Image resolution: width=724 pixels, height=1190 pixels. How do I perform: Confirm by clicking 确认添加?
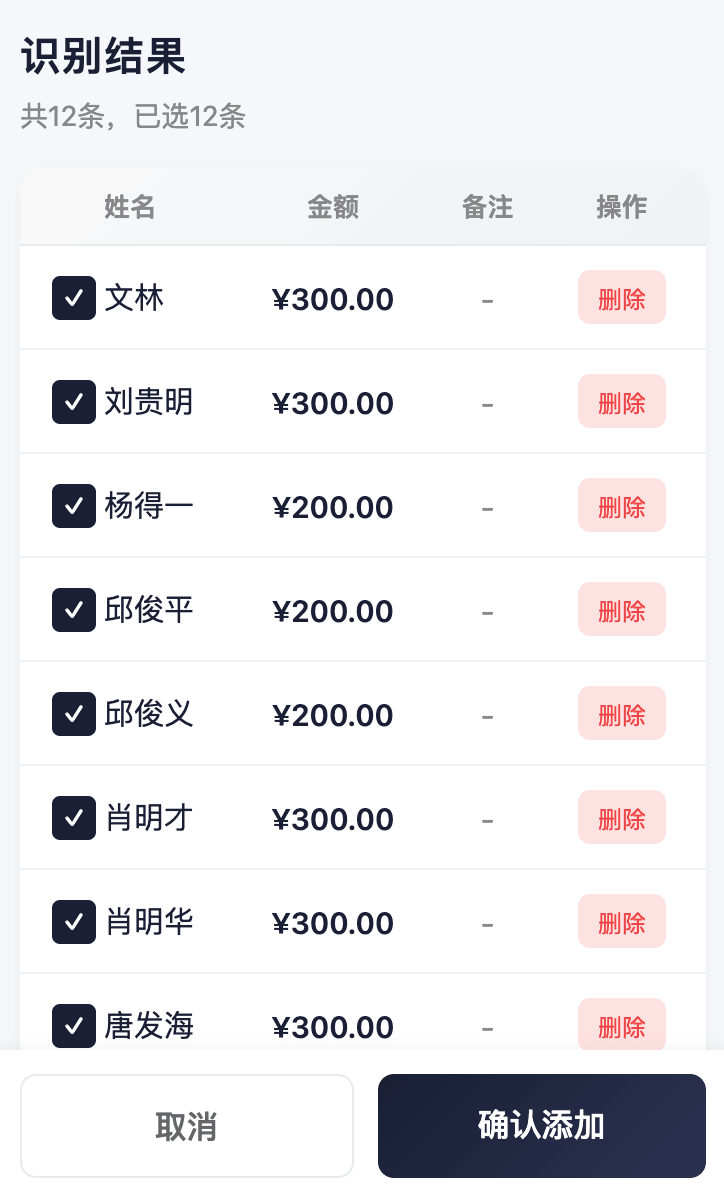tap(541, 1125)
